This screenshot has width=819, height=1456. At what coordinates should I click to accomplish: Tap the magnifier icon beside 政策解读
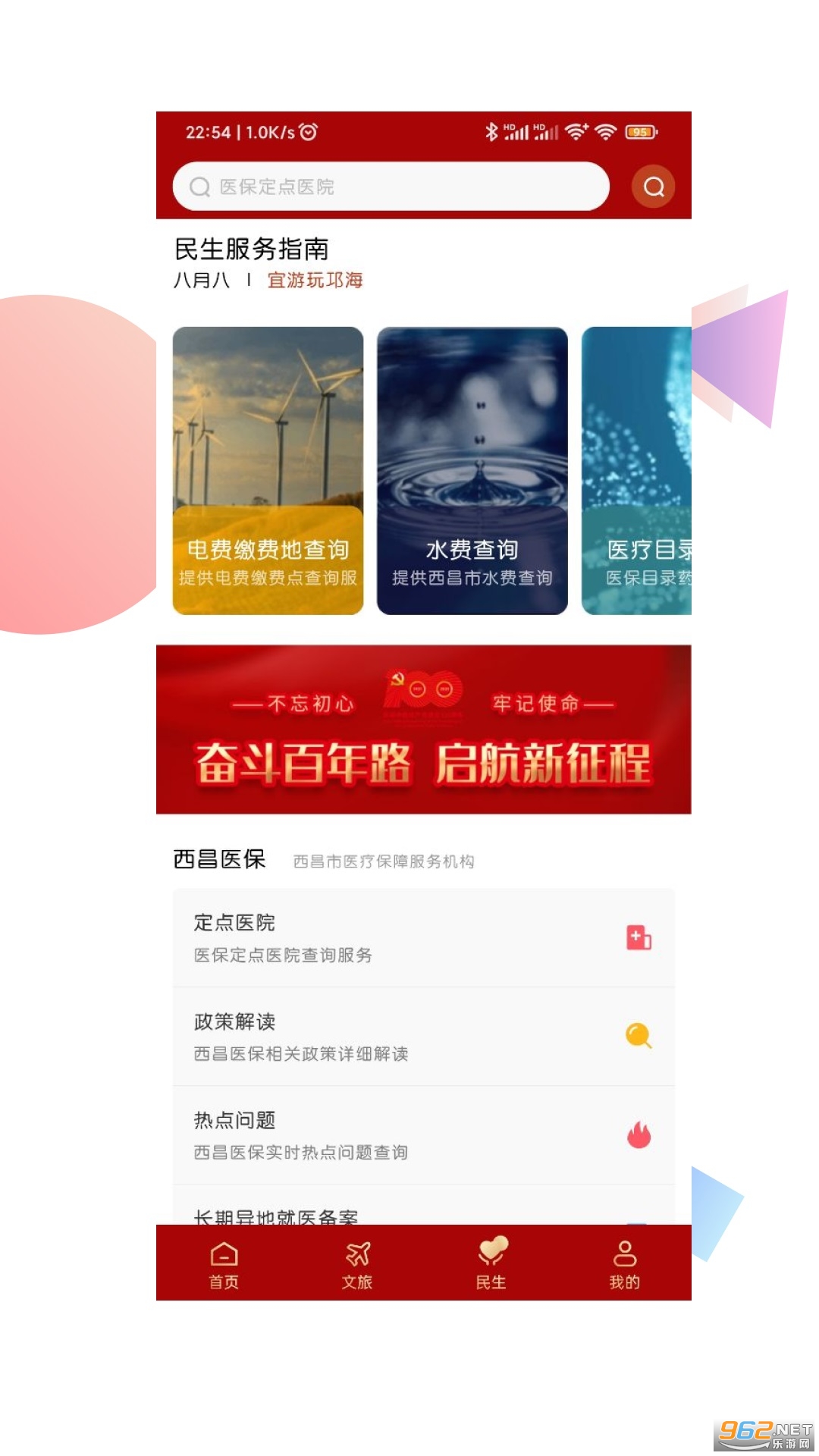pos(638,1035)
